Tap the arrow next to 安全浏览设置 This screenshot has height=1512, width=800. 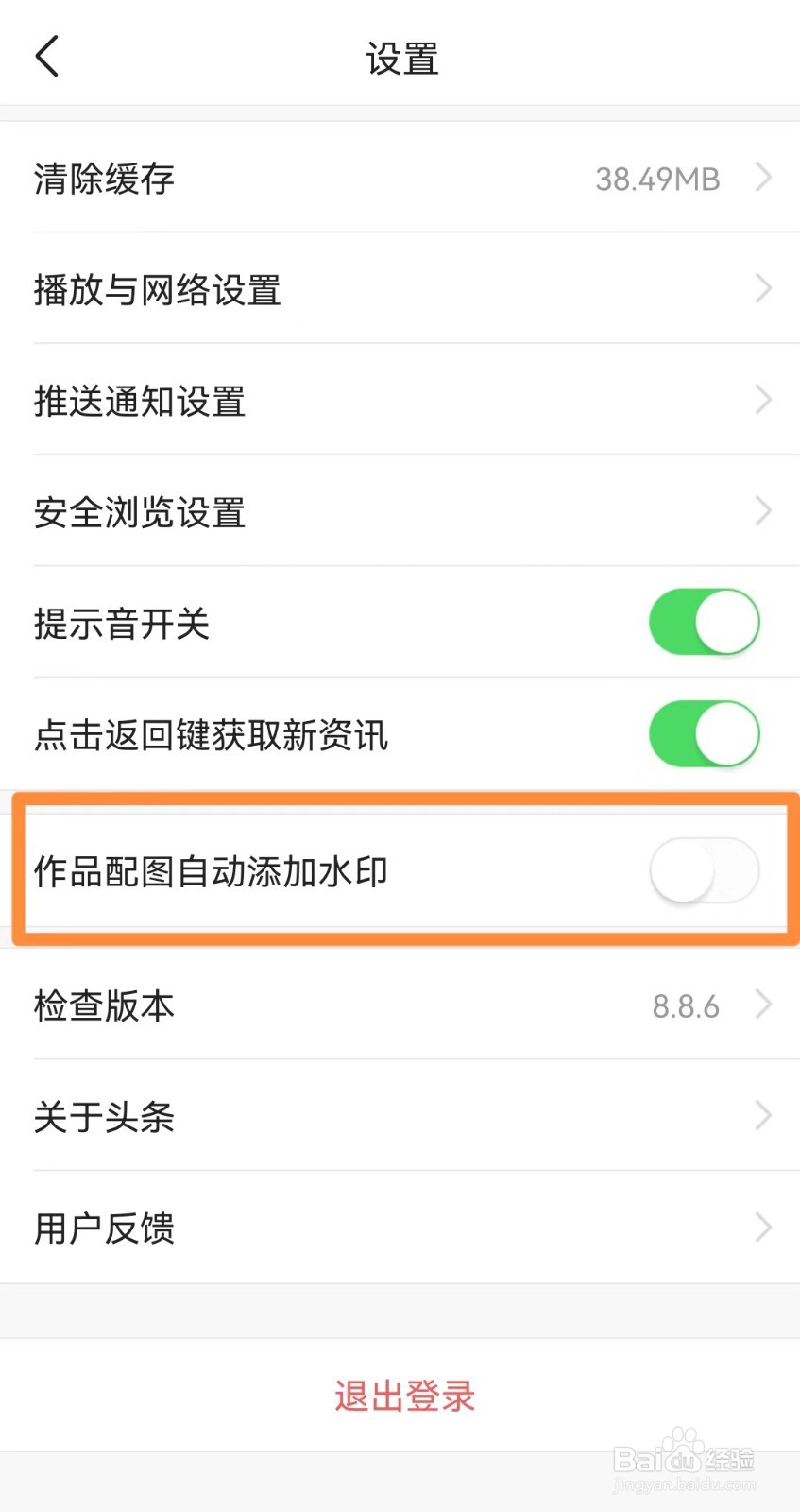(763, 511)
